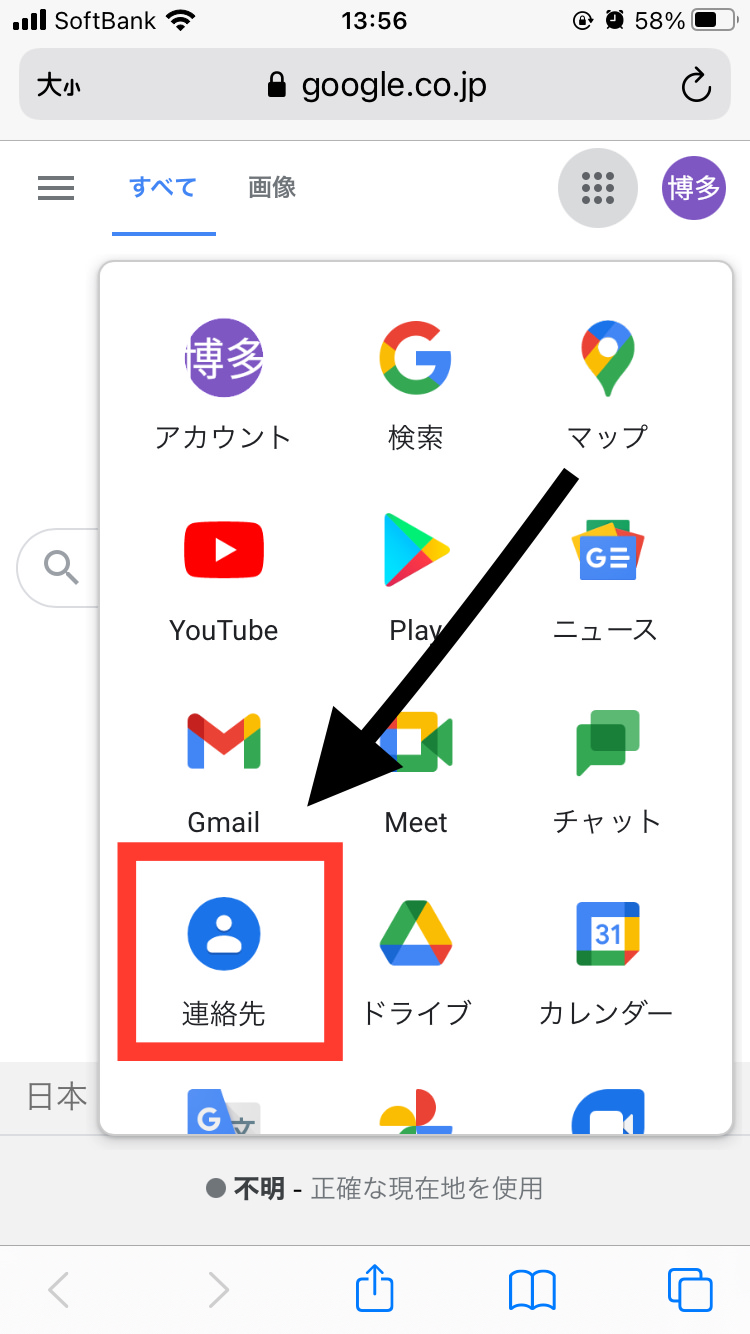Open Safari bookmarks
Viewport: 750px width, 1334px height.
pos(532,1289)
